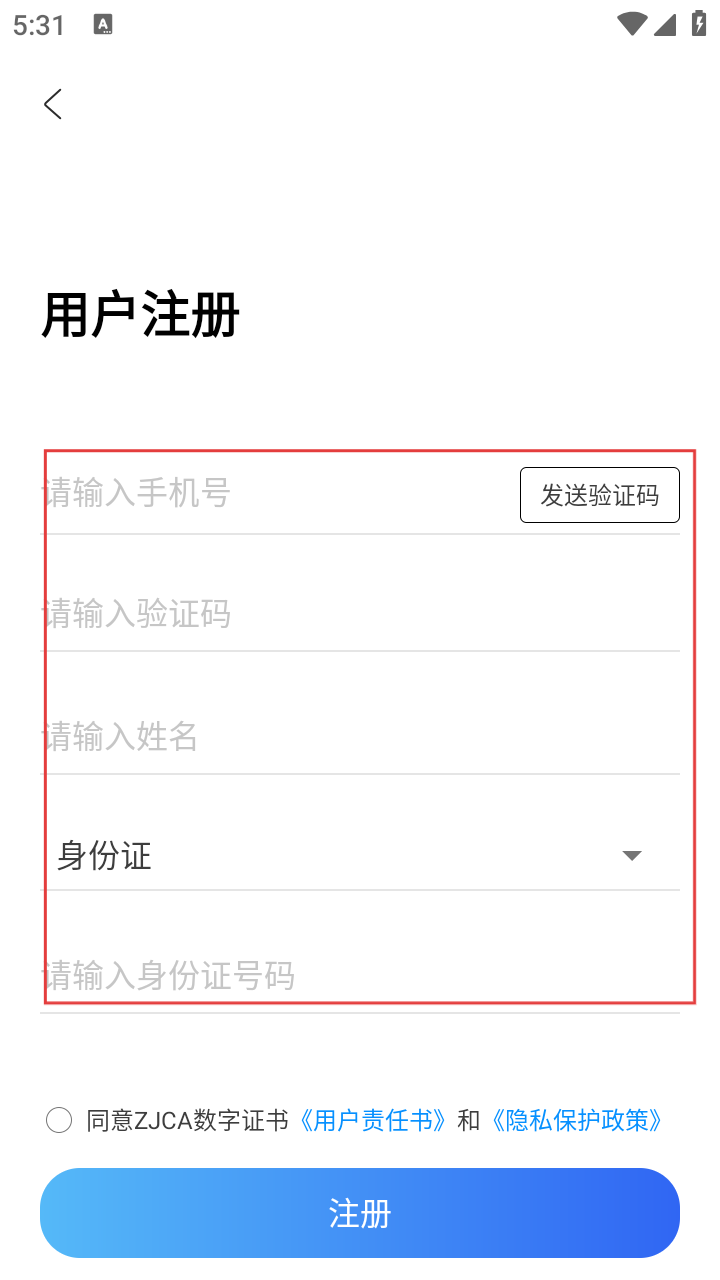Go back using the top-left arrow
720x1280 pixels.
coord(53,104)
